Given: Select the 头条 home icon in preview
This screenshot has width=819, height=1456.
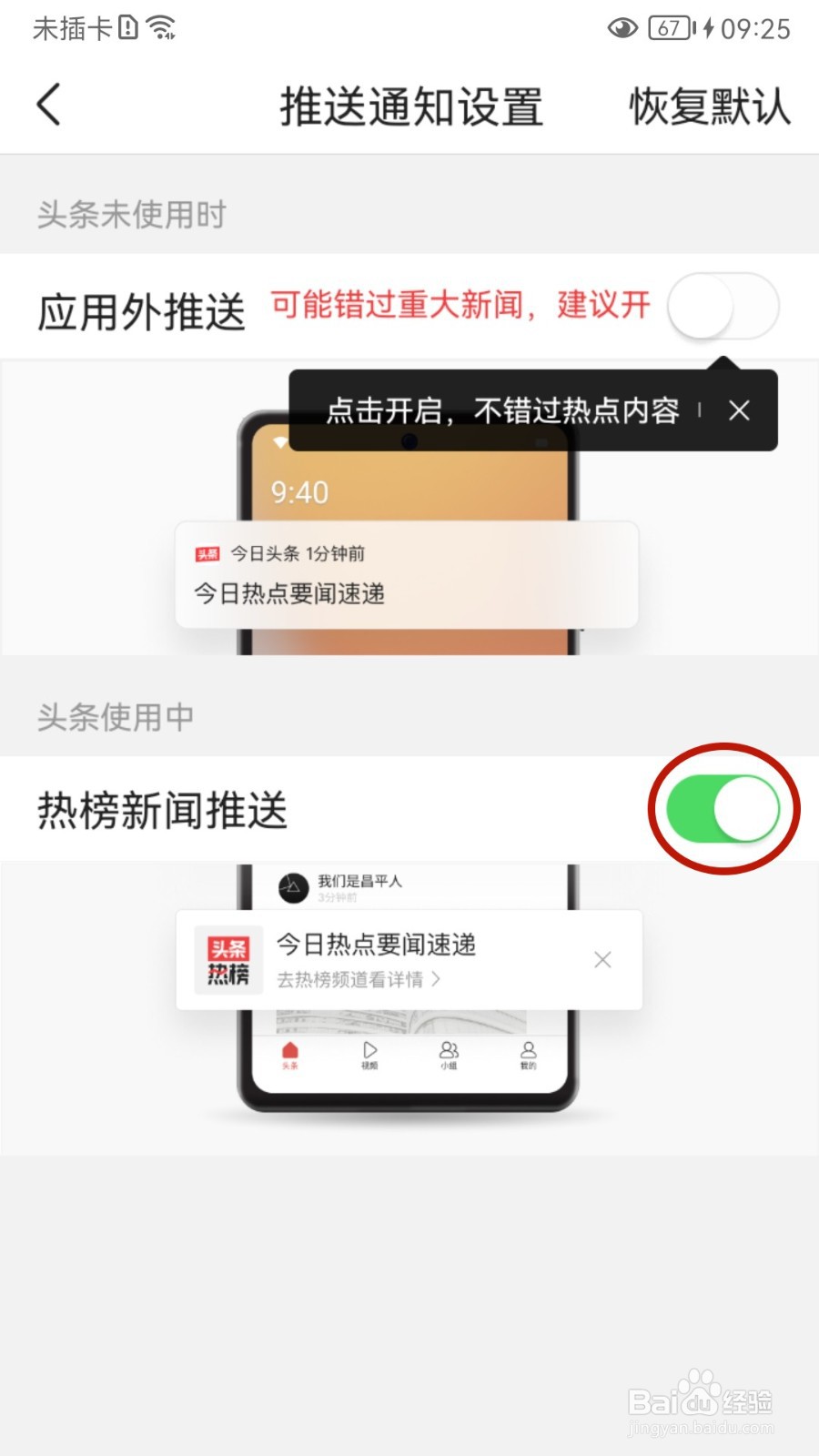Looking at the screenshot, I should 289,1052.
